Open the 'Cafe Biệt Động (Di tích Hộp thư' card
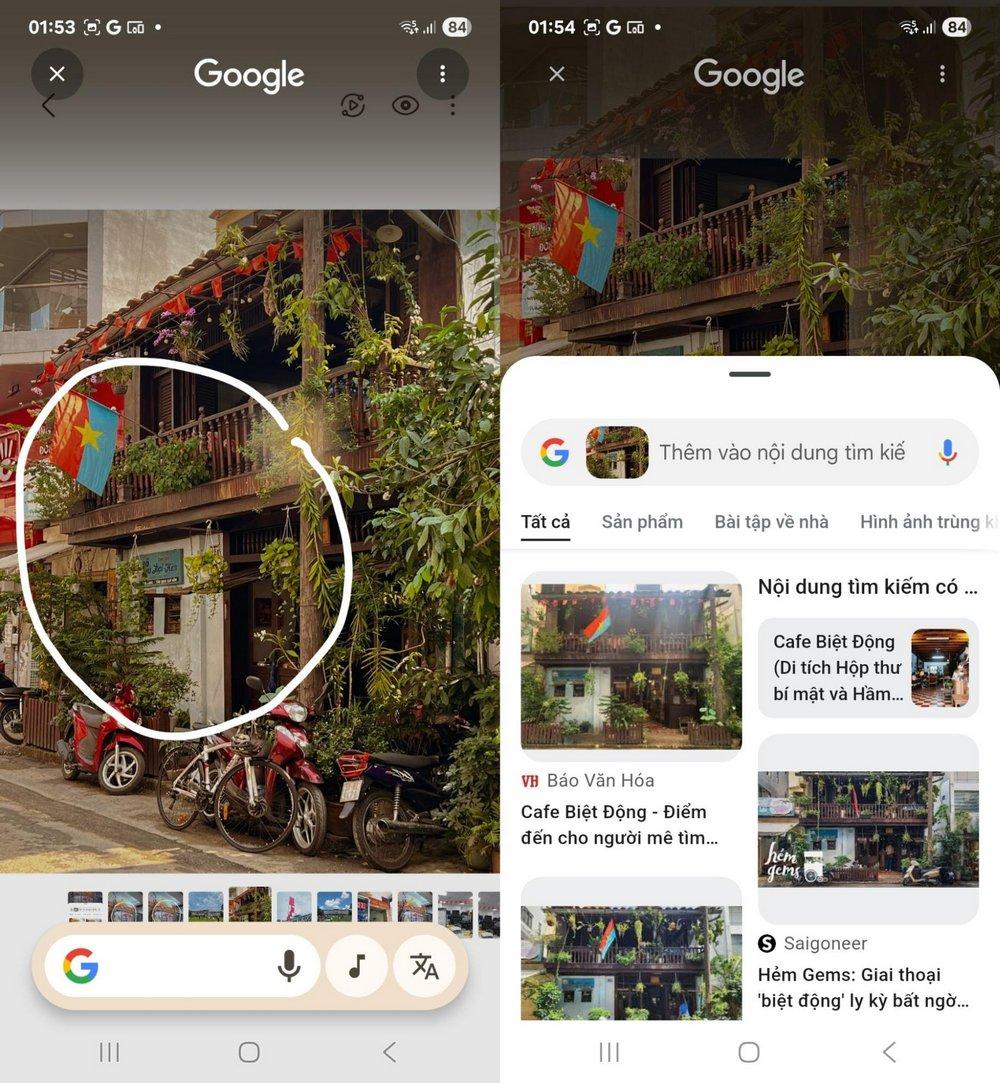Screen dimensions: 1000x1083 pyautogui.click(x=868, y=667)
